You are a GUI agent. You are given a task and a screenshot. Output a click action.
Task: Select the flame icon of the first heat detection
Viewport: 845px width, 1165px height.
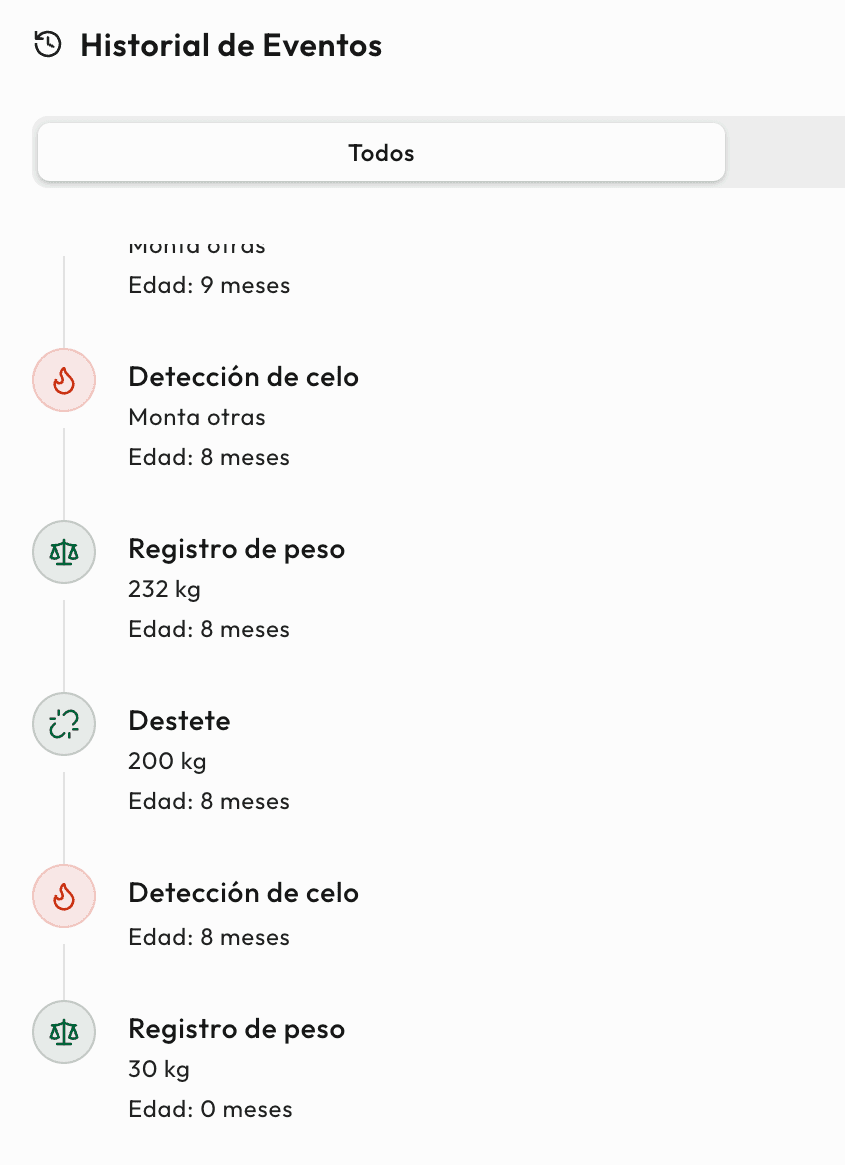[x=63, y=380]
